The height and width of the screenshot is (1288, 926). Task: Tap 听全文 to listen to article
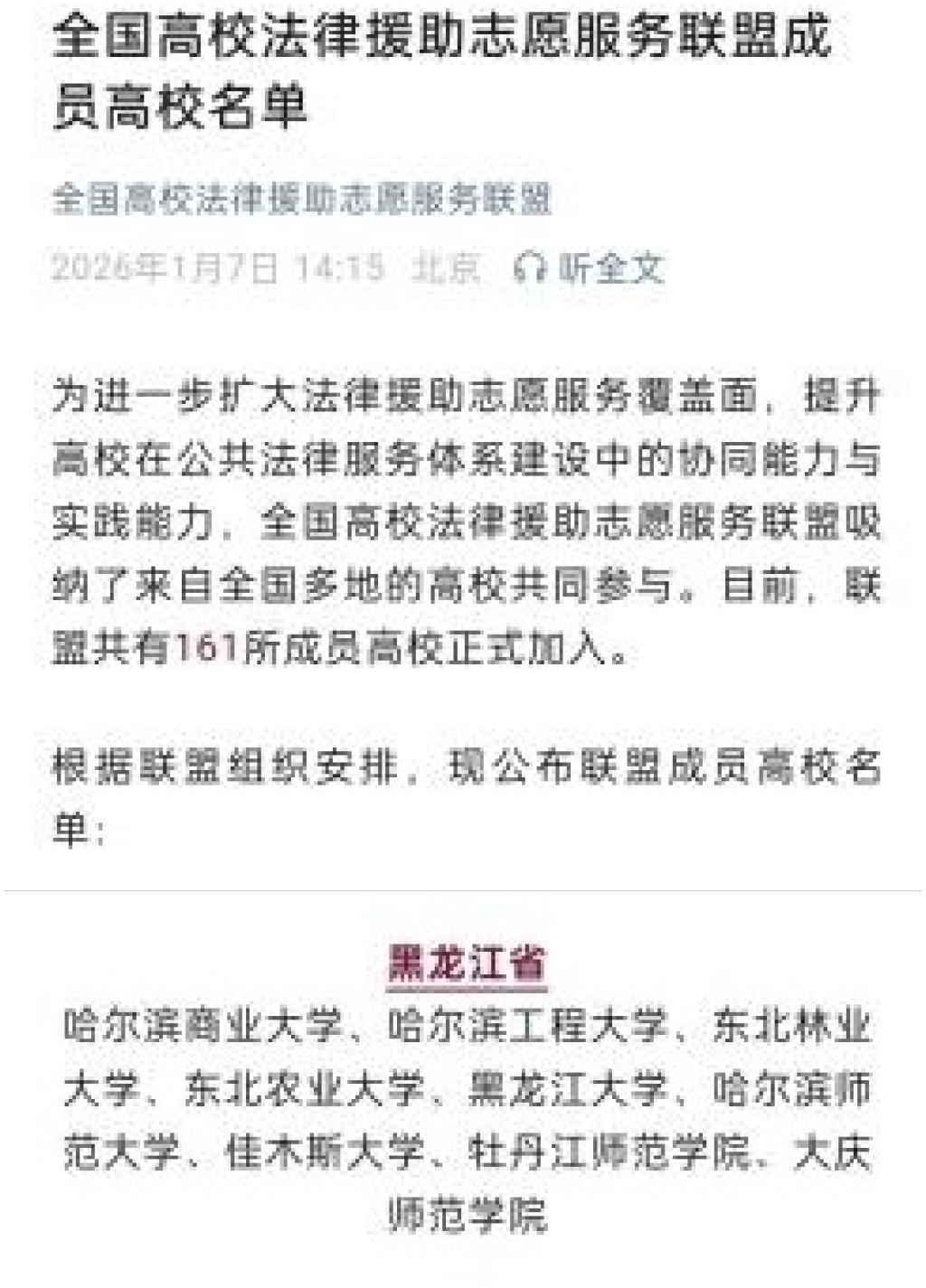(591, 268)
